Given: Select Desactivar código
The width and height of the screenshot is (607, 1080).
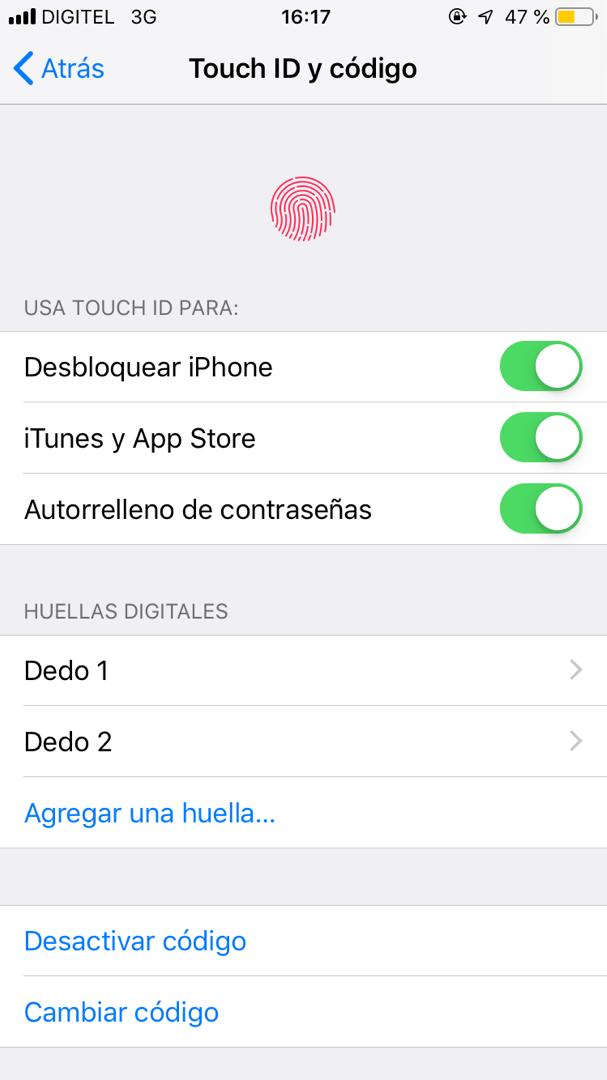Looking at the screenshot, I should [x=135, y=941].
